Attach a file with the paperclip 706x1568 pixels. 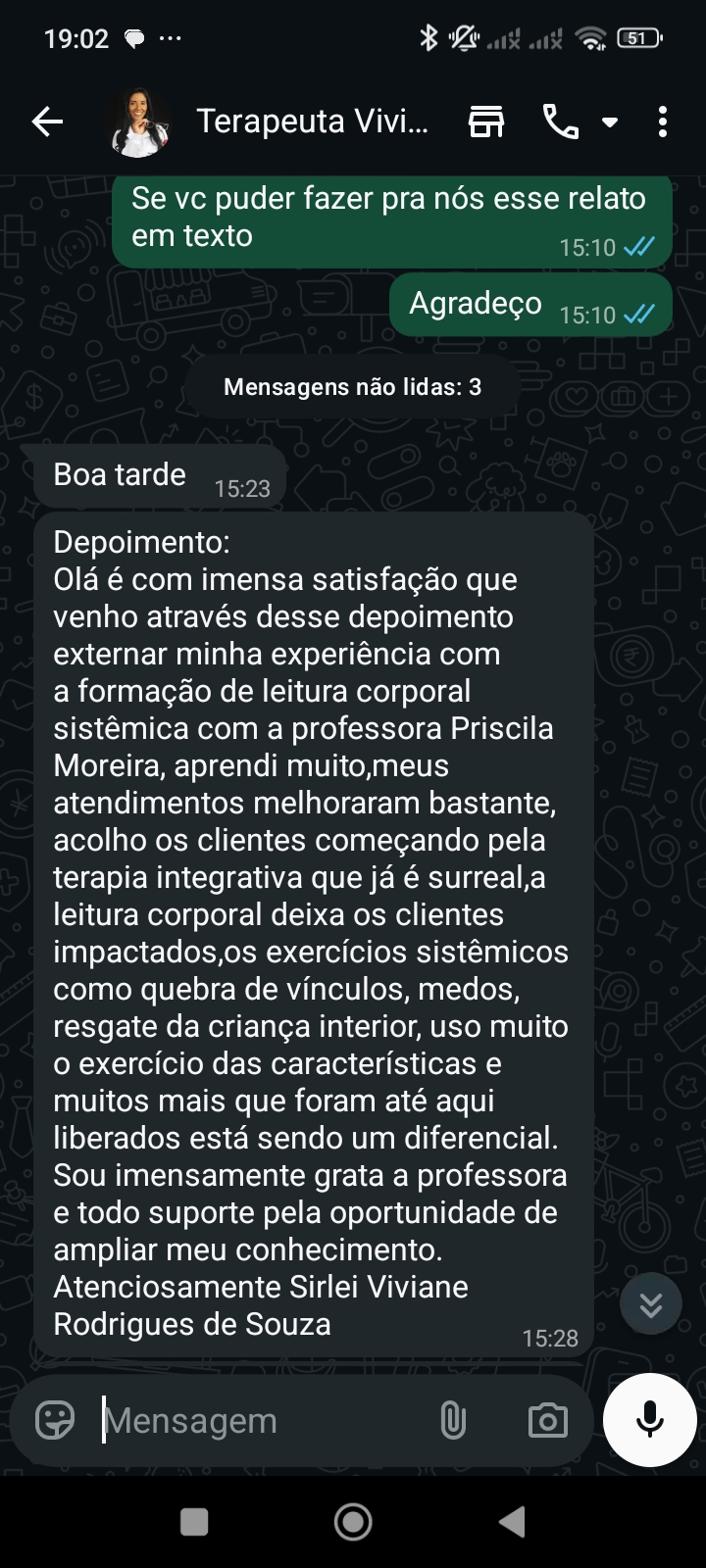click(x=453, y=1420)
